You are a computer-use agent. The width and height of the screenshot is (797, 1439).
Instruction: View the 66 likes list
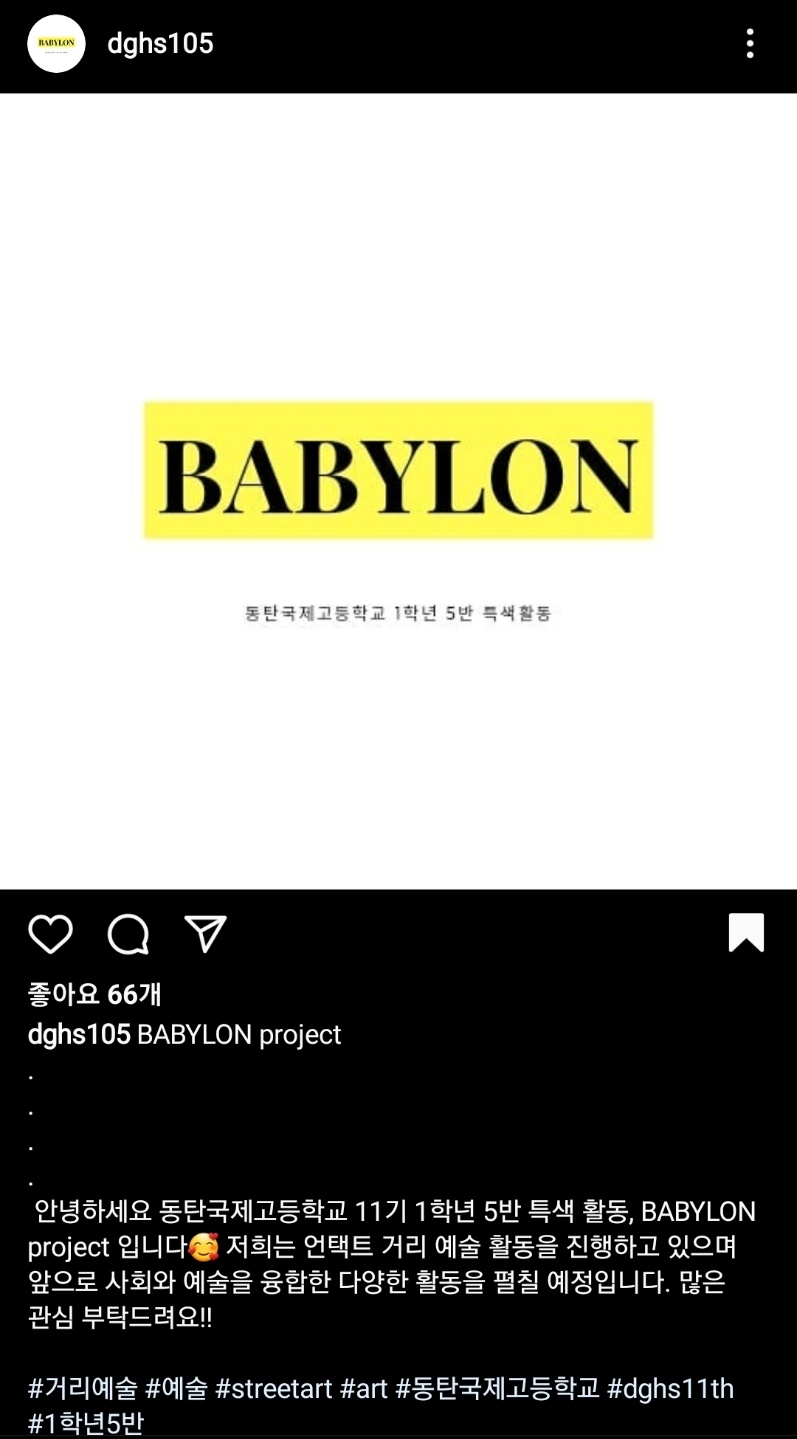(x=94, y=994)
